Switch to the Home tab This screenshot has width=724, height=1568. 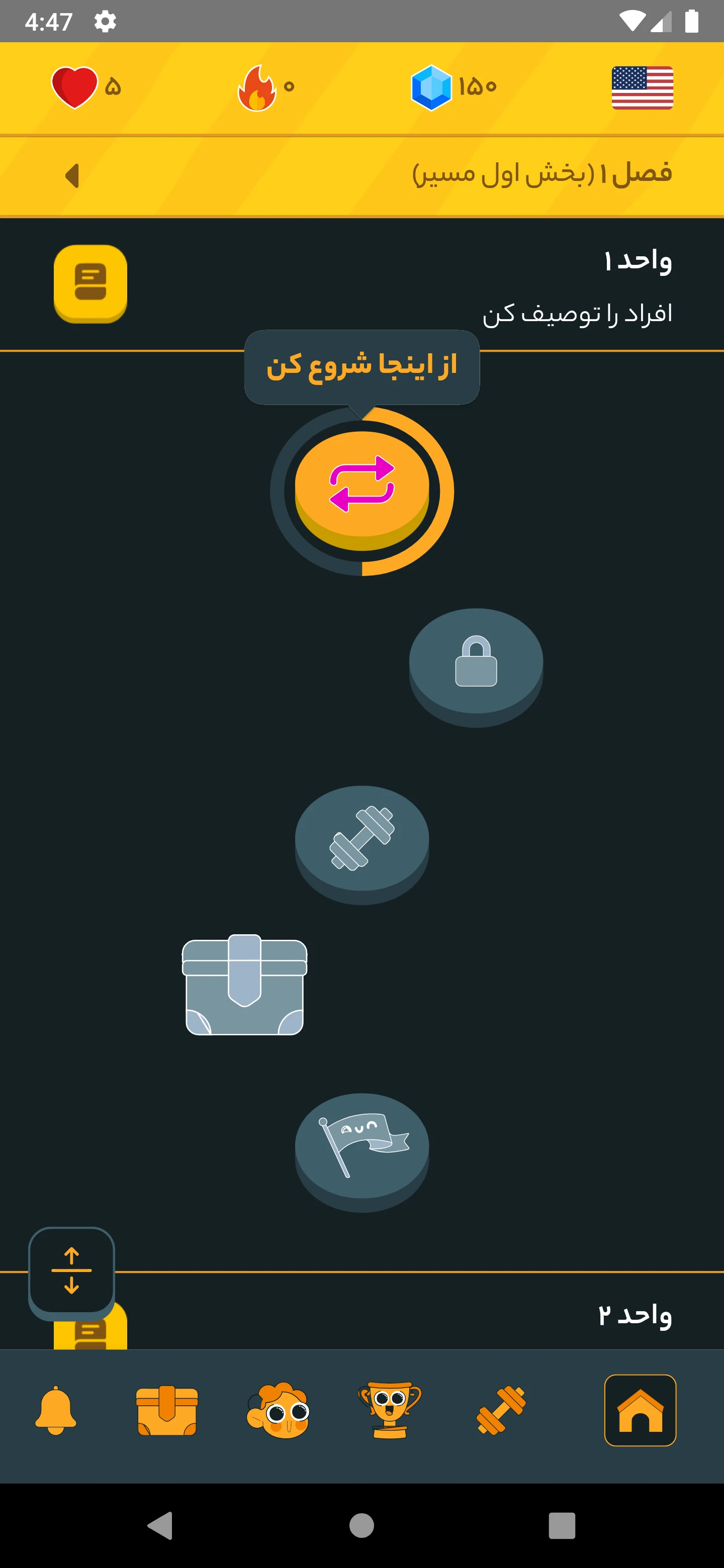pyautogui.click(x=640, y=1410)
